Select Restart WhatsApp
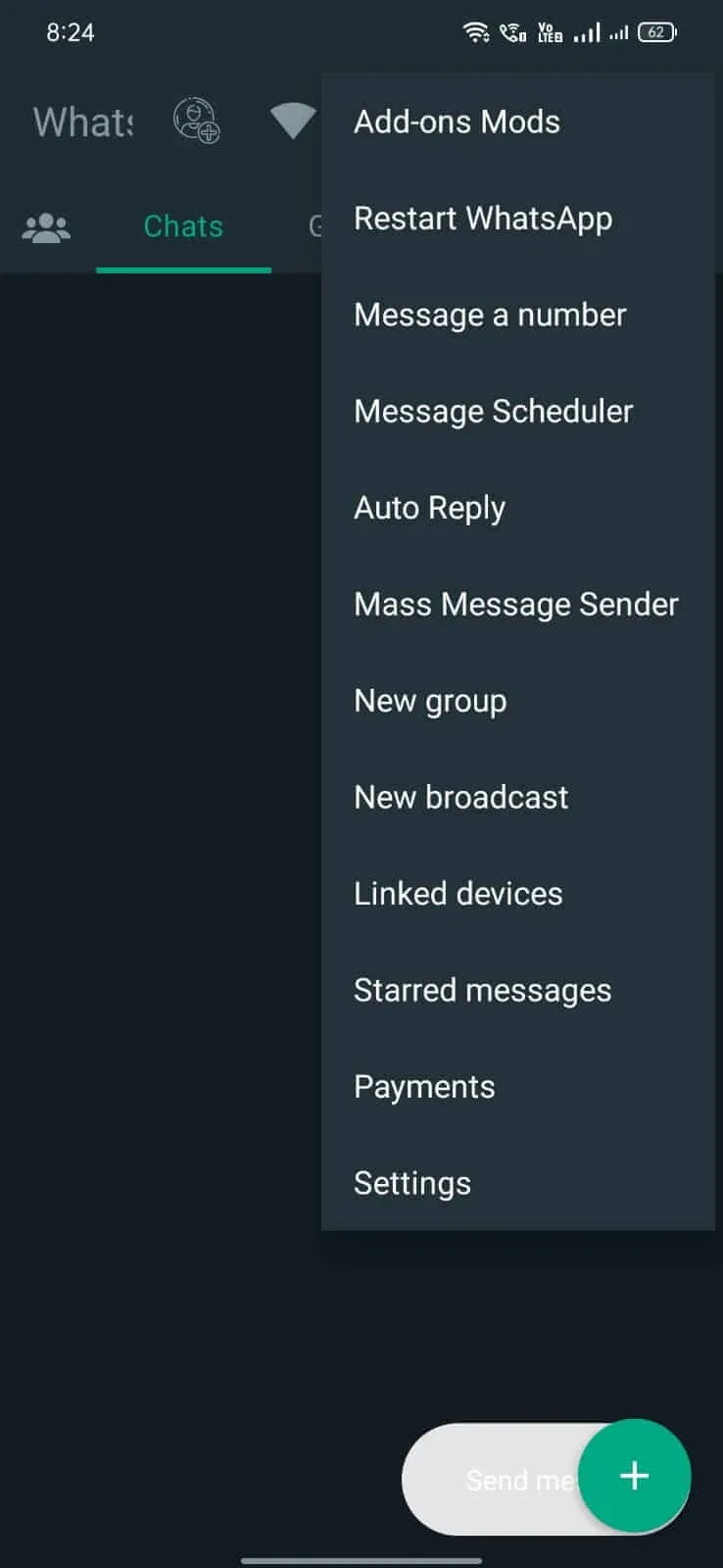The width and height of the screenshot is (723, 1568). (x=517, y=219)
